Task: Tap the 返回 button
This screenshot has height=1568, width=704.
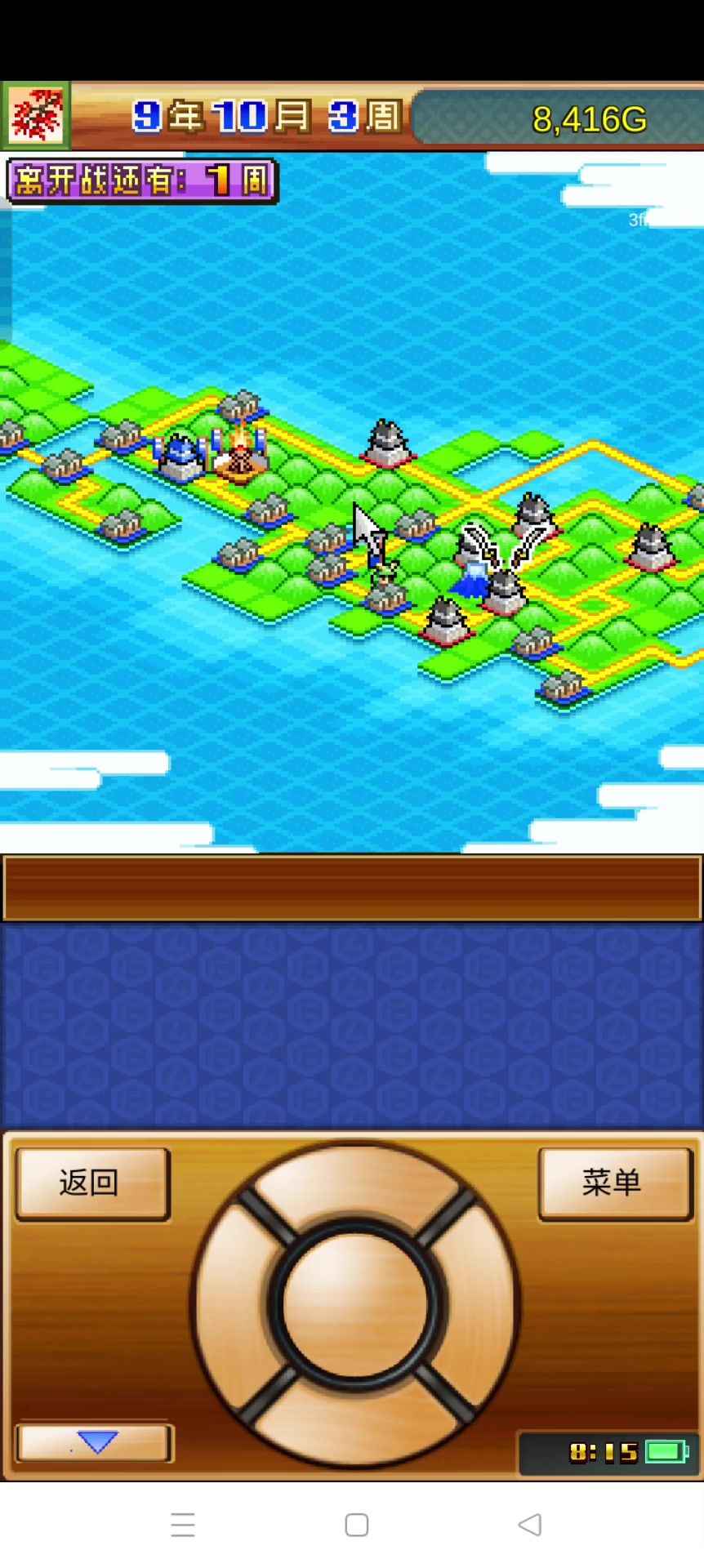Action: pos(92,1183)
